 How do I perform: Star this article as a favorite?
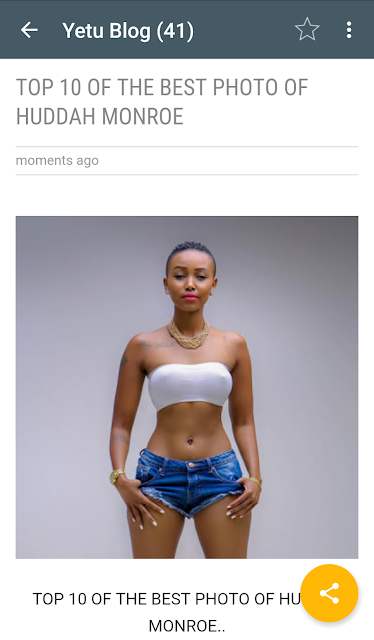[307, 30]
